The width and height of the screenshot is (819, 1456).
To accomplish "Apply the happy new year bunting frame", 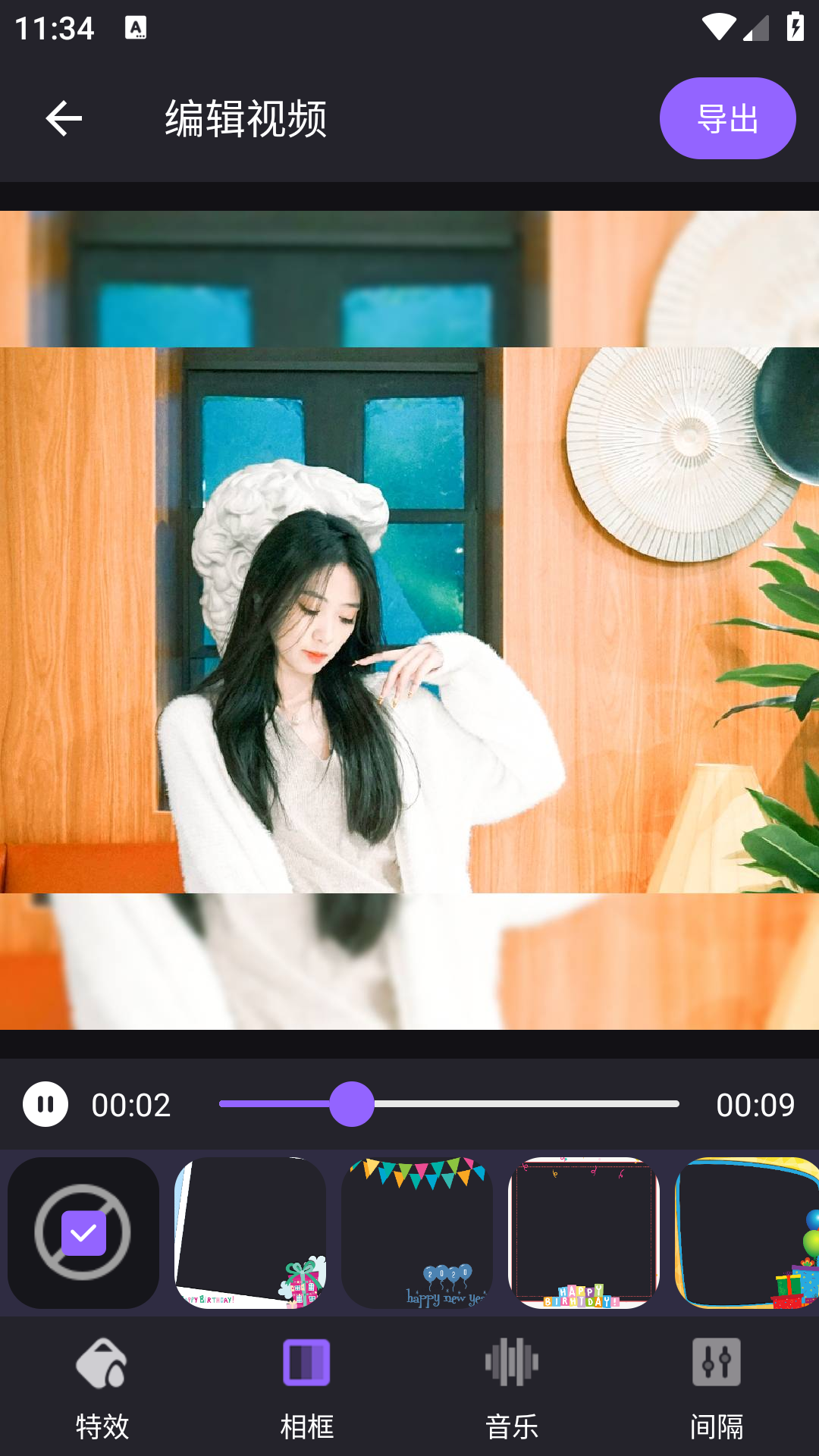I will [x=417, y=1232].
